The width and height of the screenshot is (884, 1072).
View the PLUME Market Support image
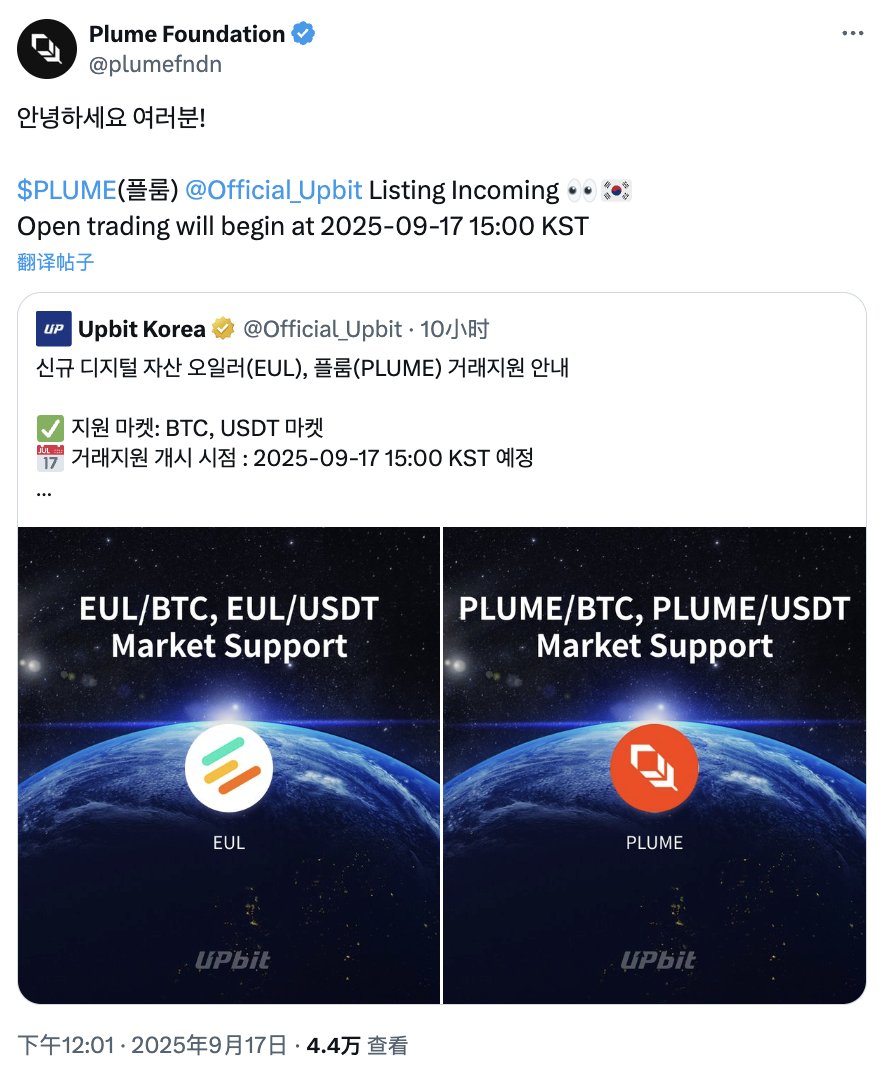(654, 765)
